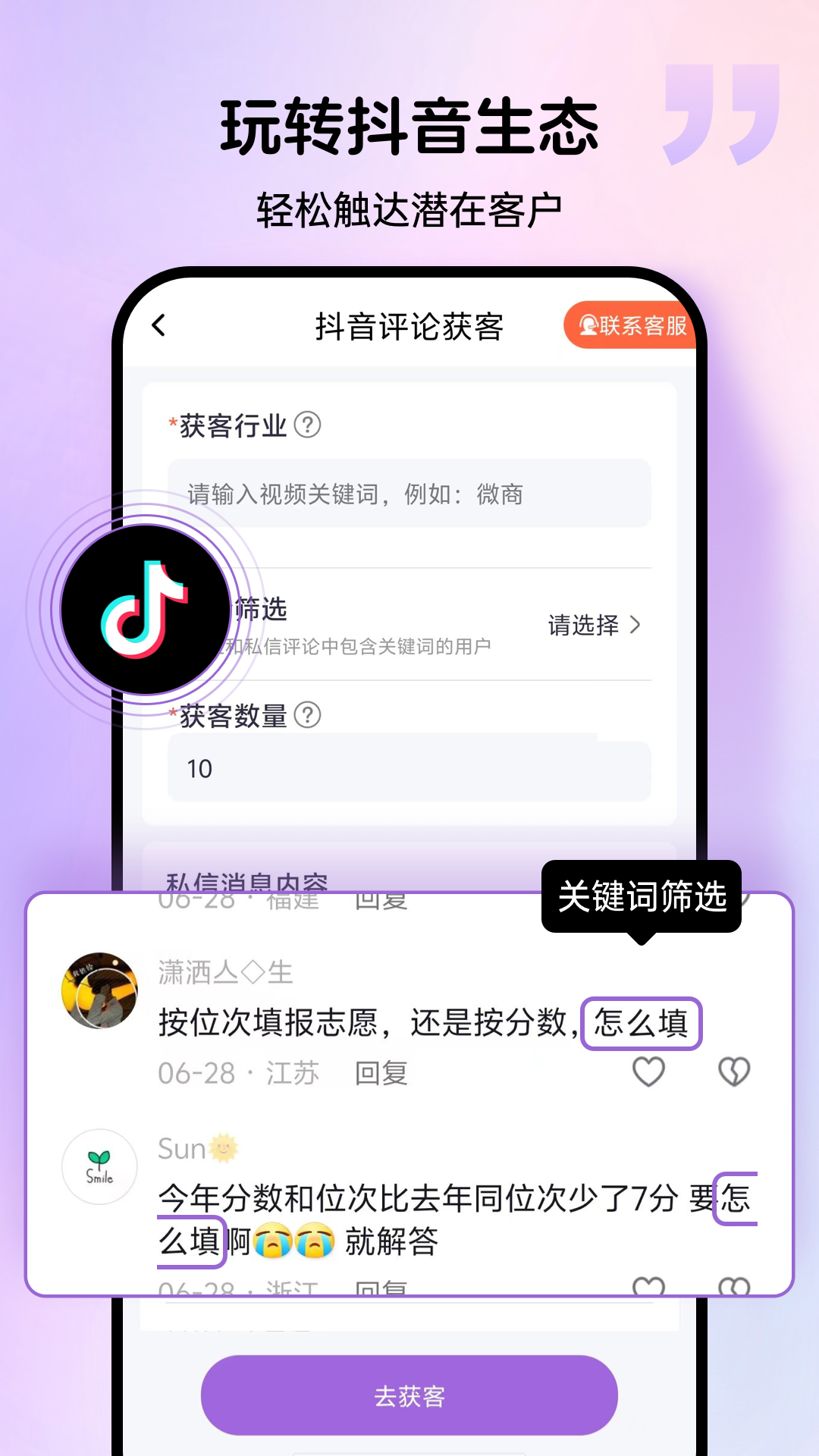Open the 抖音评论获客 title bar
The height and width of the screenshot is (1456, 819).
point(409,327)
